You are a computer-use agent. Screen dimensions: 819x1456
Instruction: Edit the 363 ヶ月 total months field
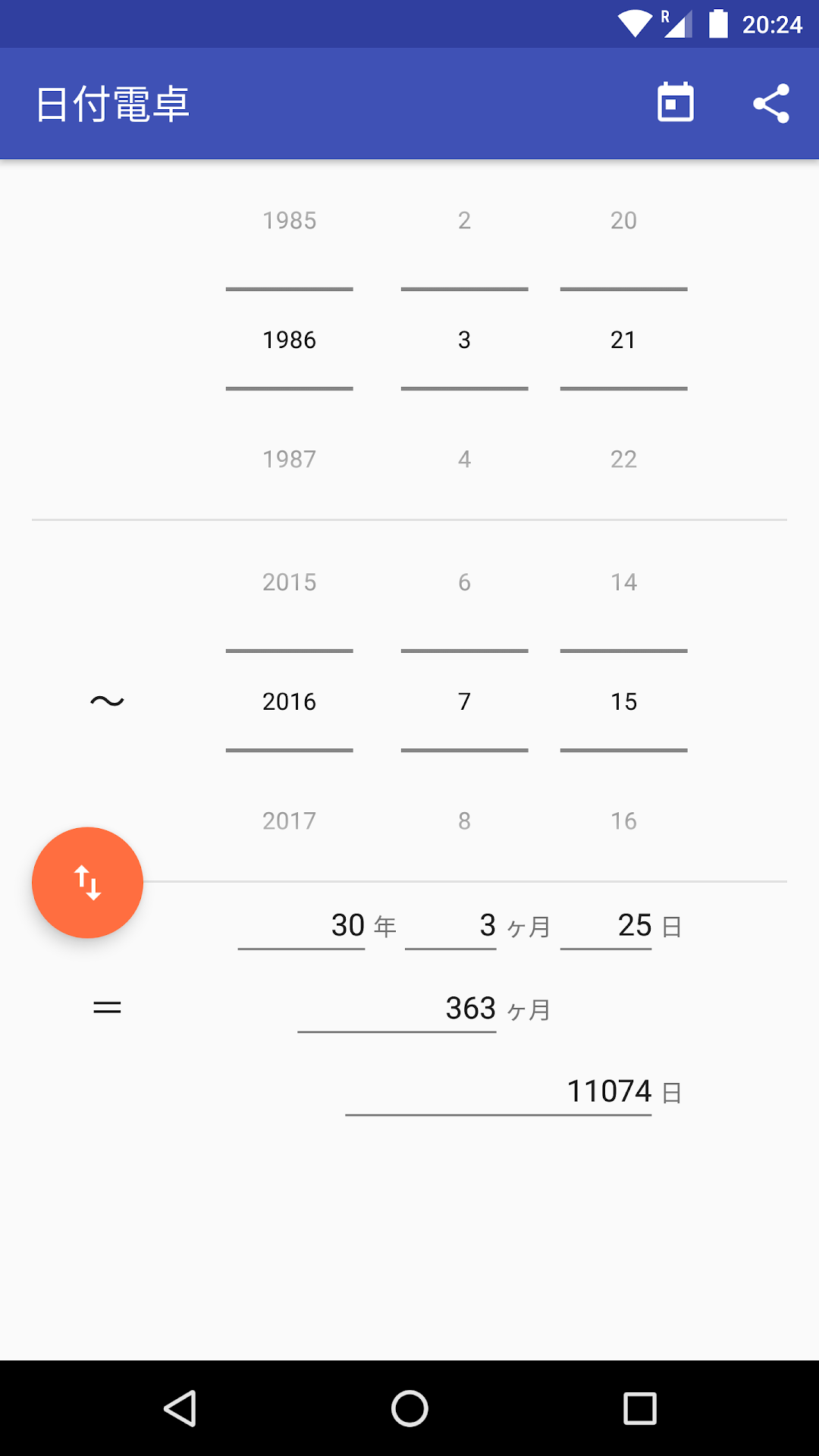coord(397,1009)
